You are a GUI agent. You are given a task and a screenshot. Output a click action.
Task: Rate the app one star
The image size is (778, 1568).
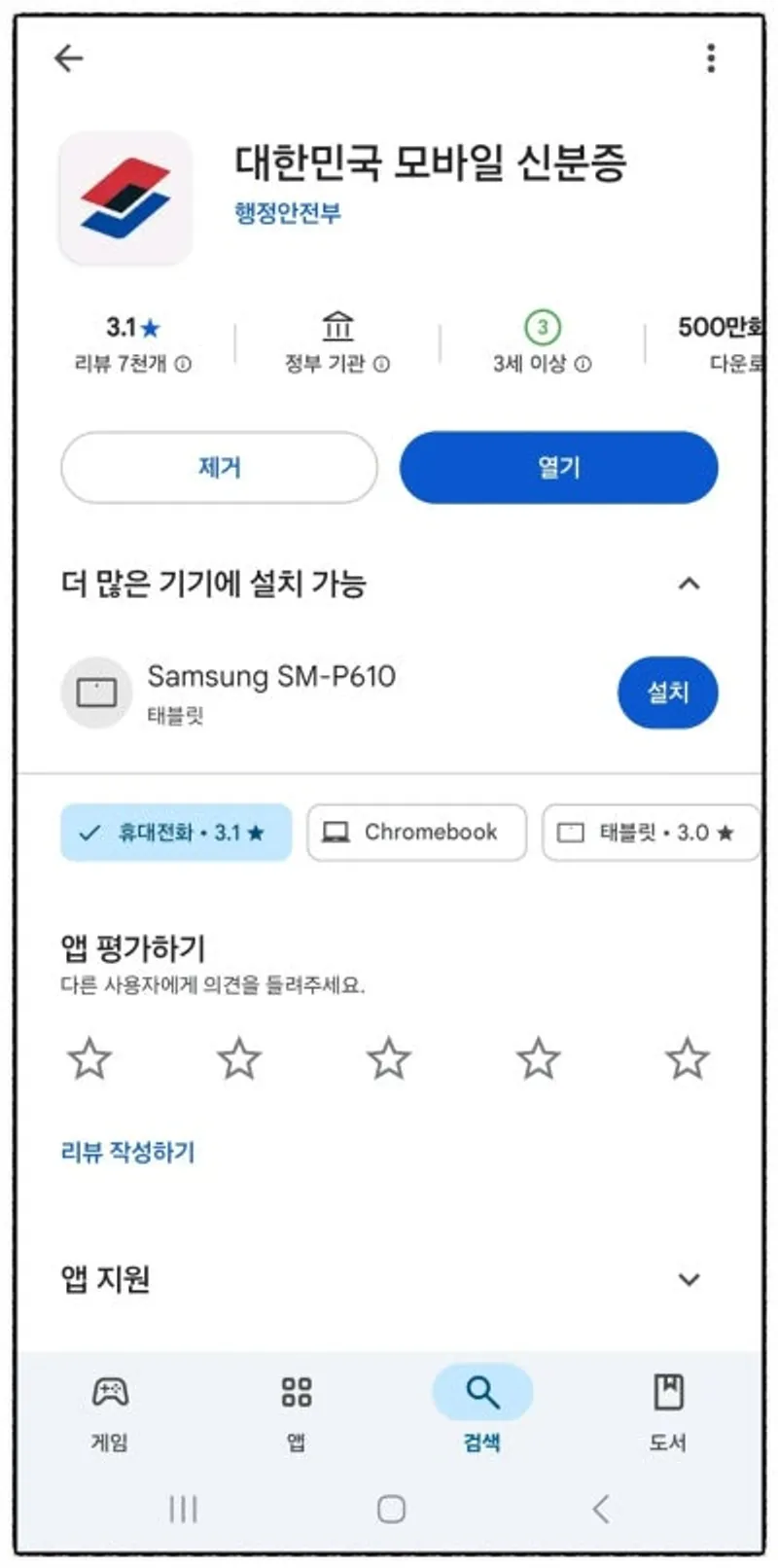pyautogui.click(x=89, y=1058)
